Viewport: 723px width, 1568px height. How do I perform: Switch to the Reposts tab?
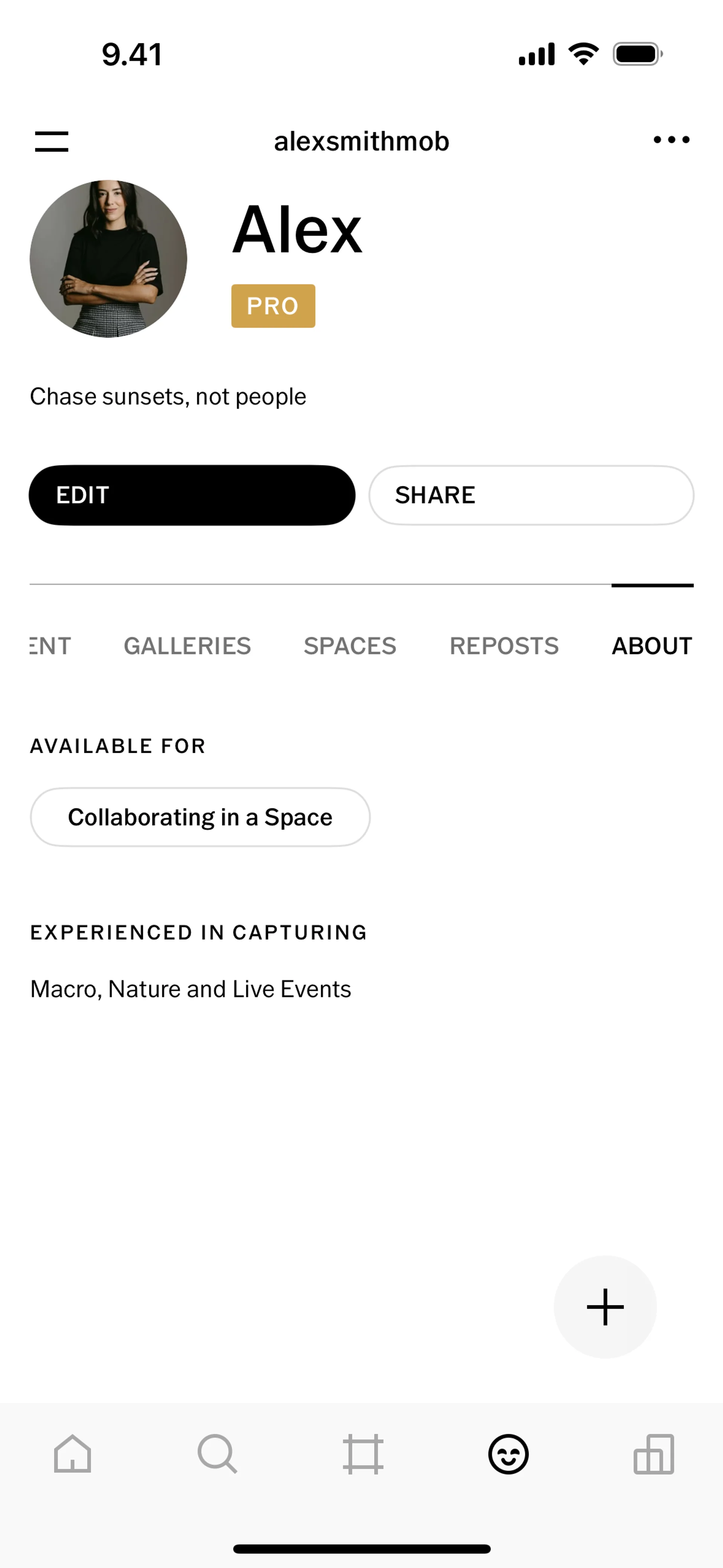[504, 646]
